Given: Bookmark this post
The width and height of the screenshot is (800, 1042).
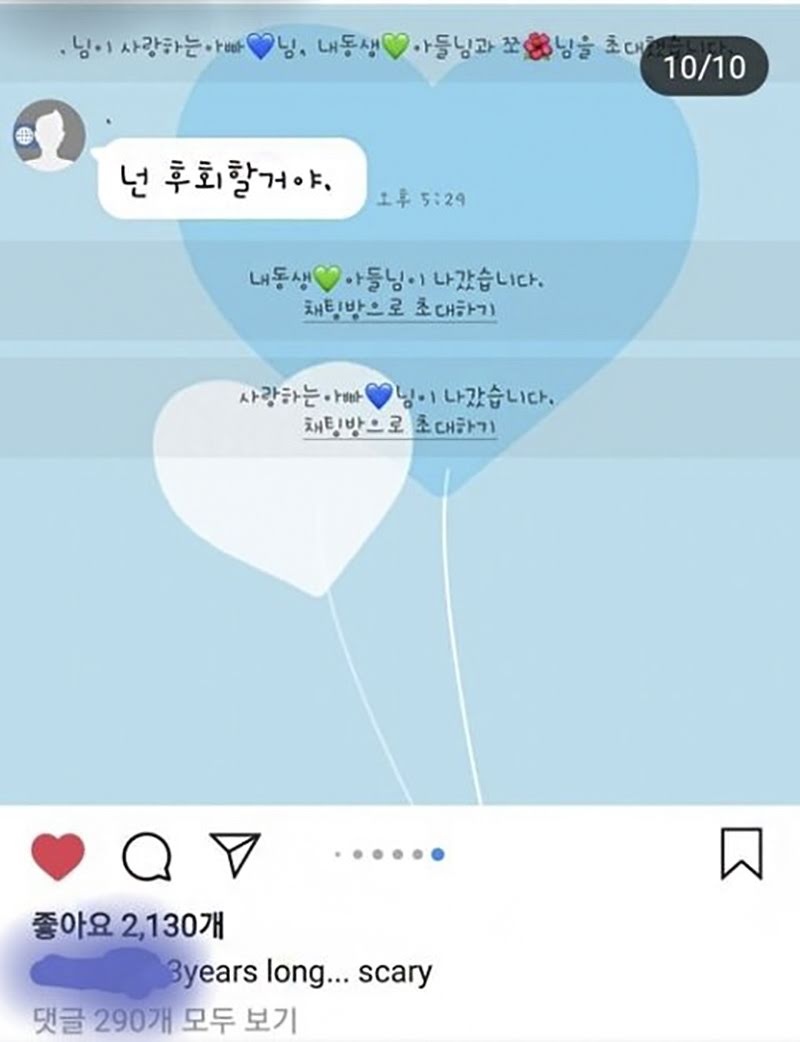Looking at the screenshot, I should [x=741, y=853].
